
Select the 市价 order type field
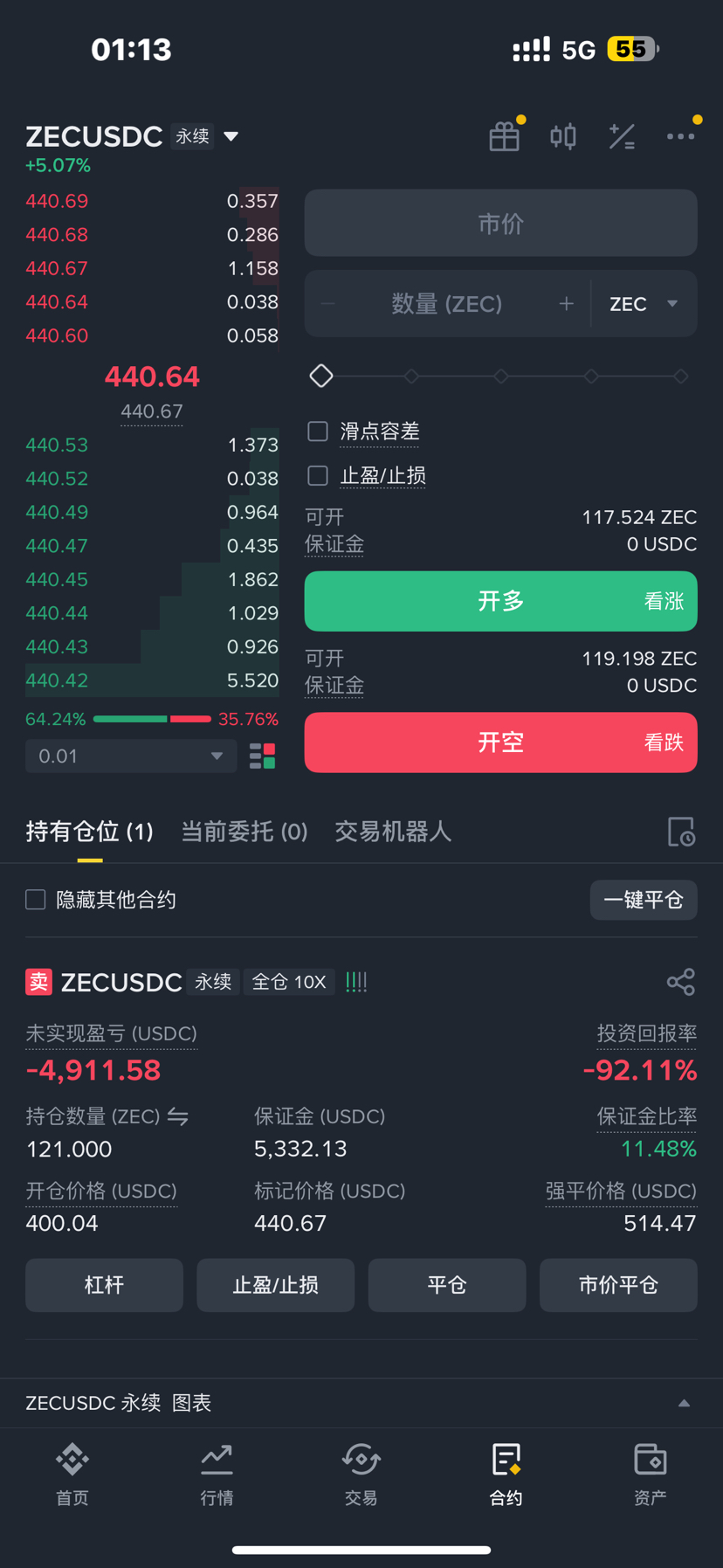500,224
